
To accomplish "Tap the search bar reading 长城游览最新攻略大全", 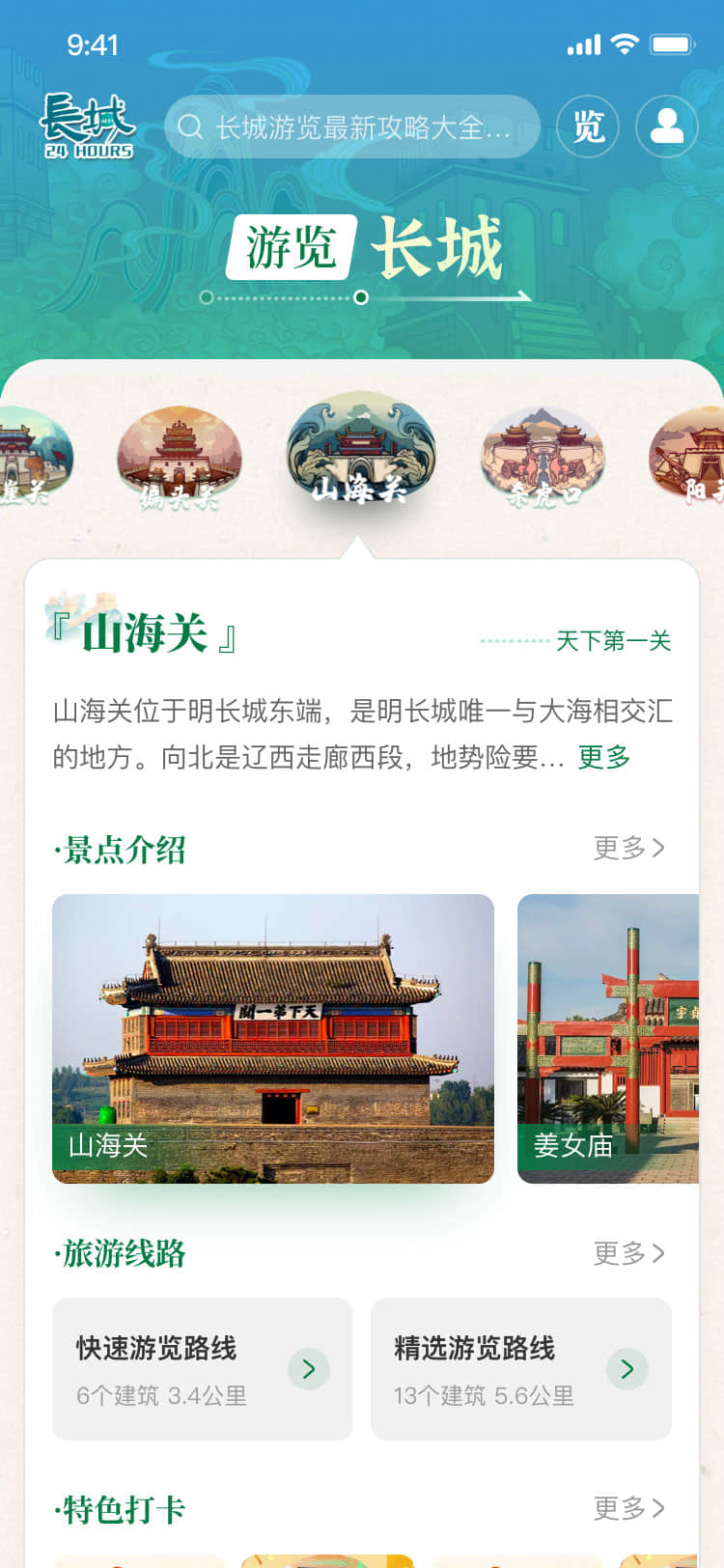I will click(x=350, y=126).
